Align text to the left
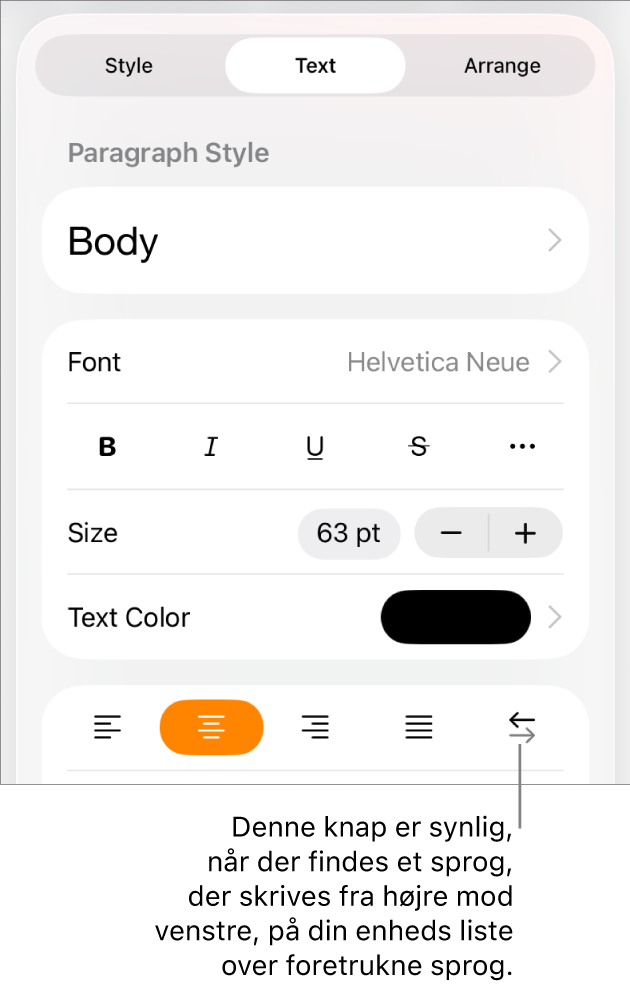 (108, 727)
